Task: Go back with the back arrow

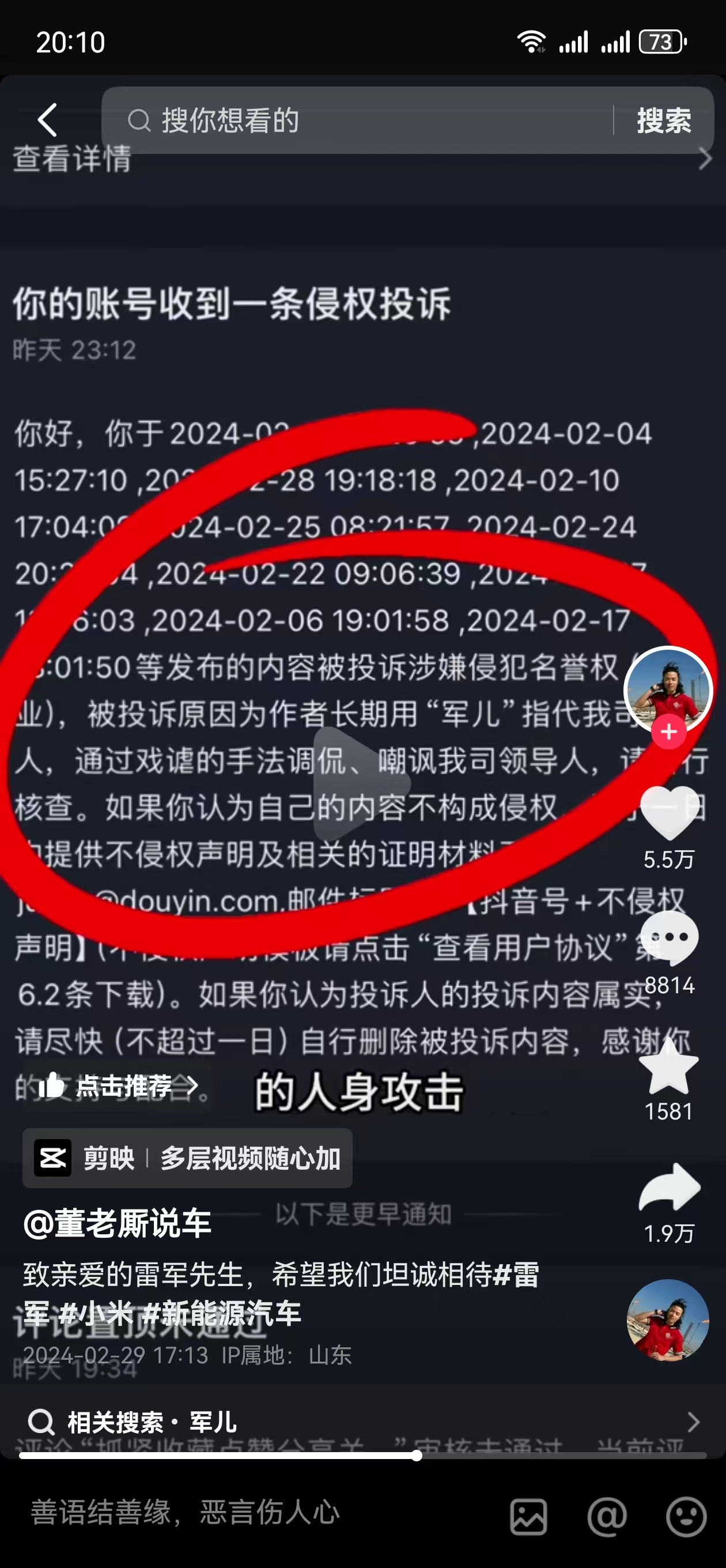Action: point(47,120)
